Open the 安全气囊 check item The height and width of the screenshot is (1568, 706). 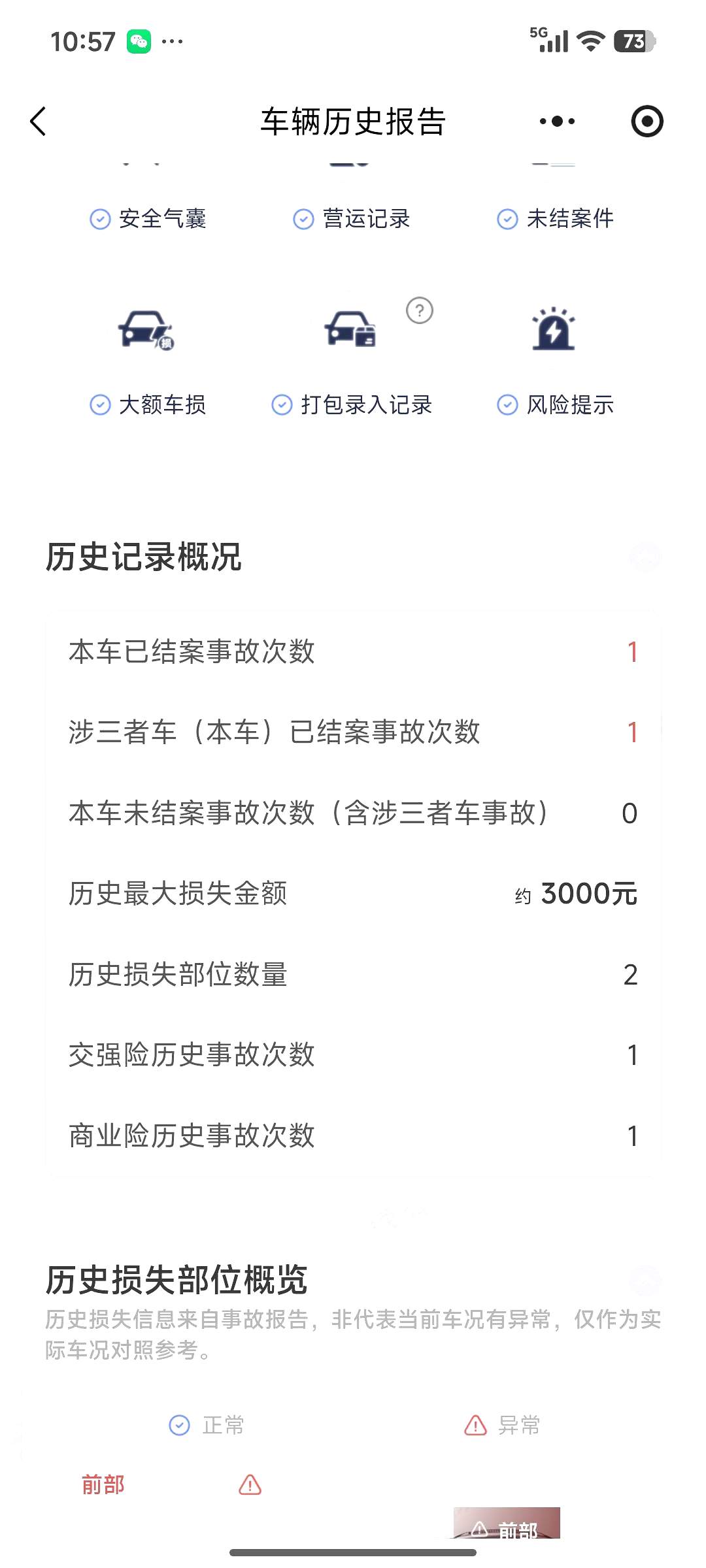(x=148, y=219)
